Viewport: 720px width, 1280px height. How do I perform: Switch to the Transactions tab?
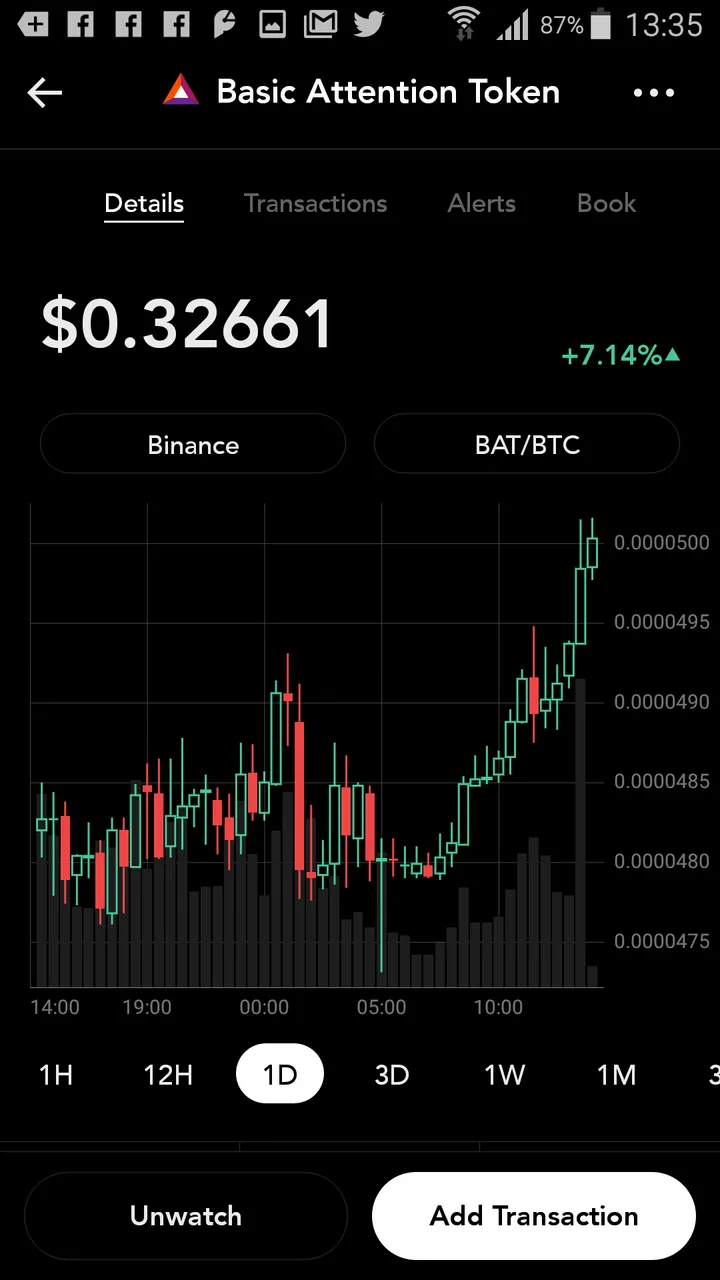[x=315, y=203]
